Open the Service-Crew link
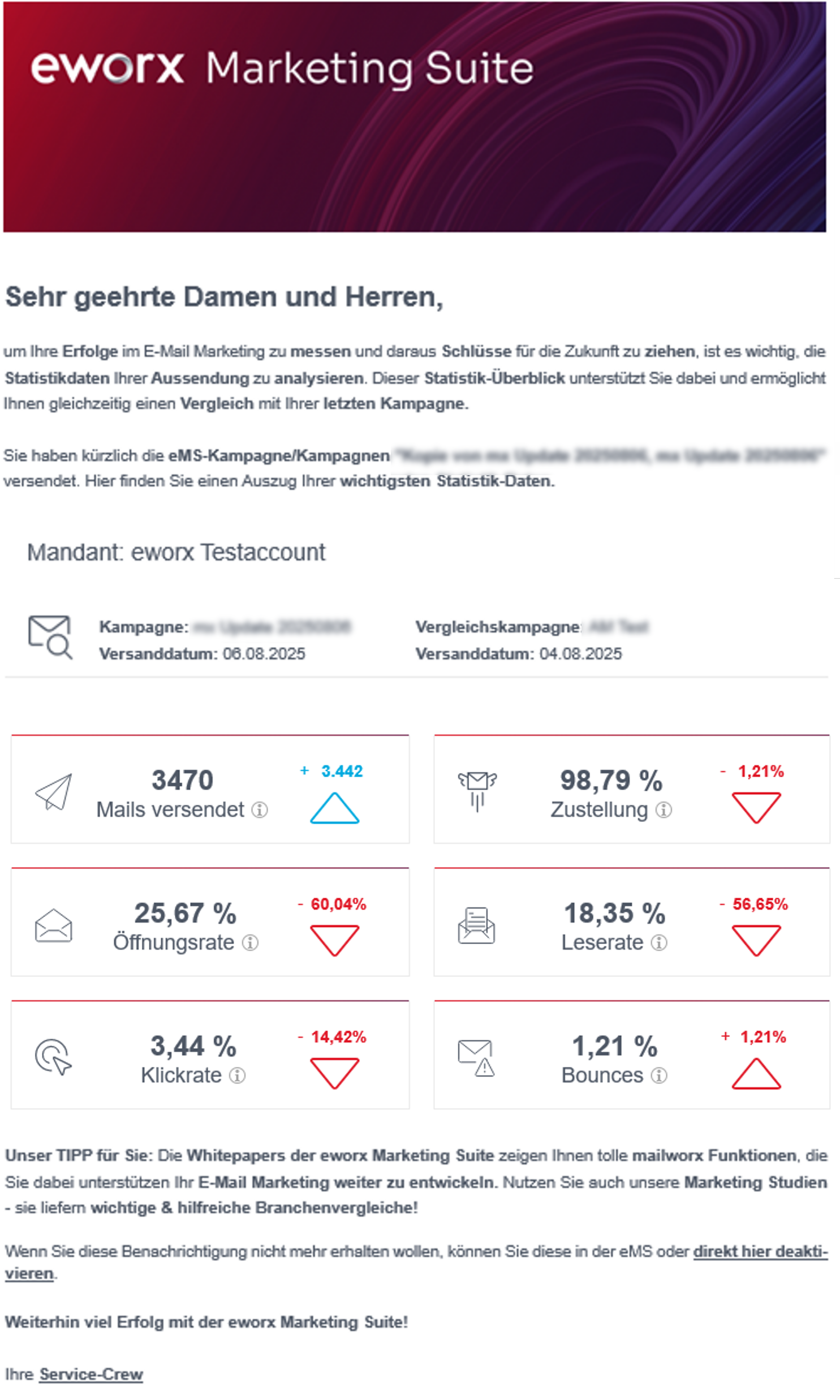 point(91,1374)
